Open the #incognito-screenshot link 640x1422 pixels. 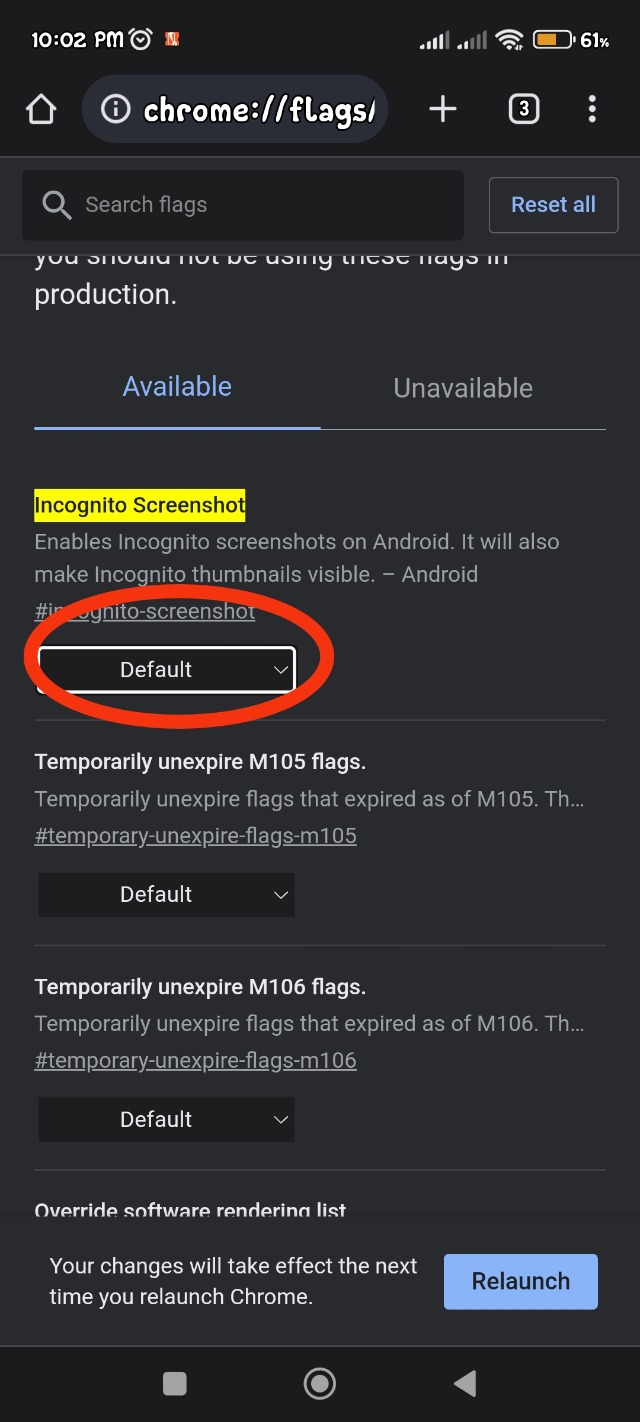click(145, 611)
